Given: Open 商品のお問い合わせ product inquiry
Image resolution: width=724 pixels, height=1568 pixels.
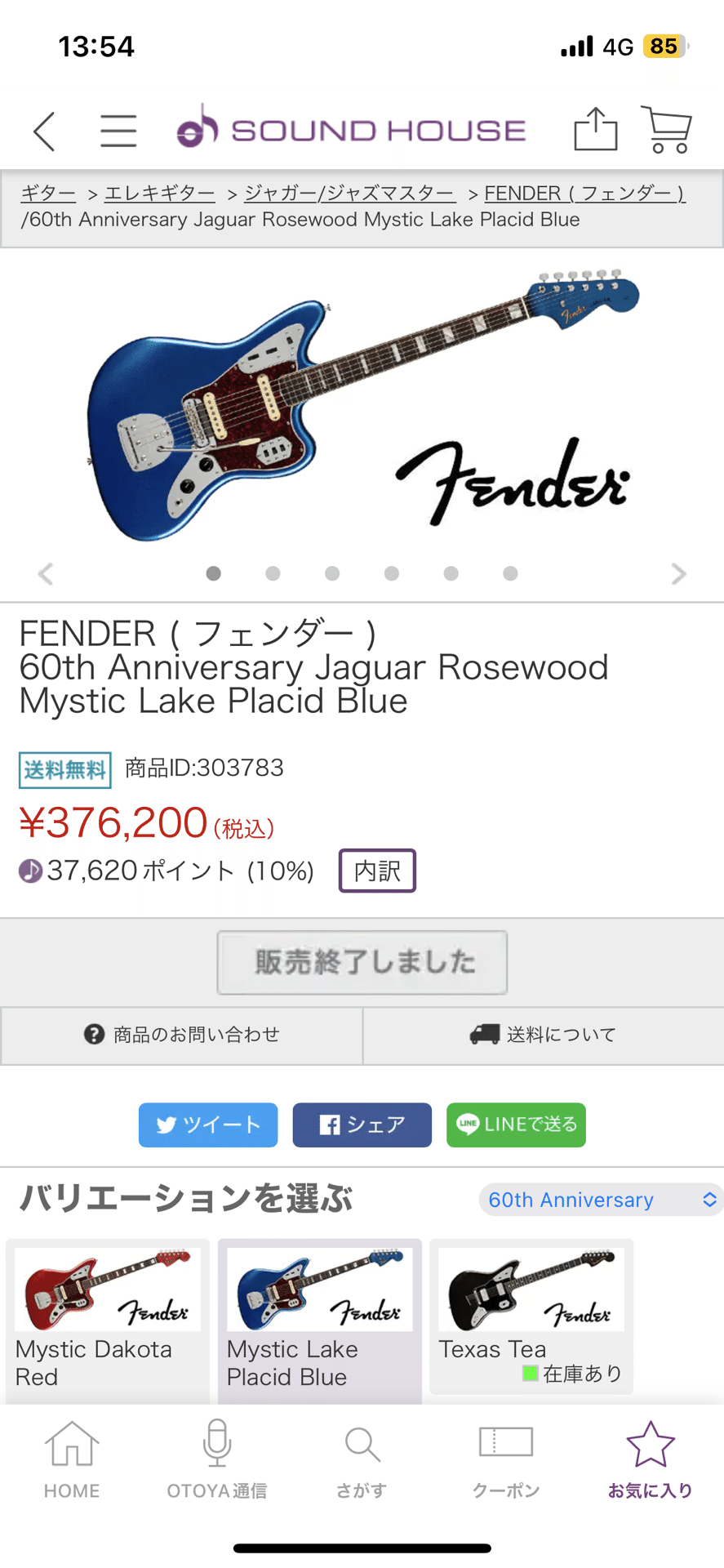Looking at the screenshot, I should pyautogui.click(x=182, y=1035).
